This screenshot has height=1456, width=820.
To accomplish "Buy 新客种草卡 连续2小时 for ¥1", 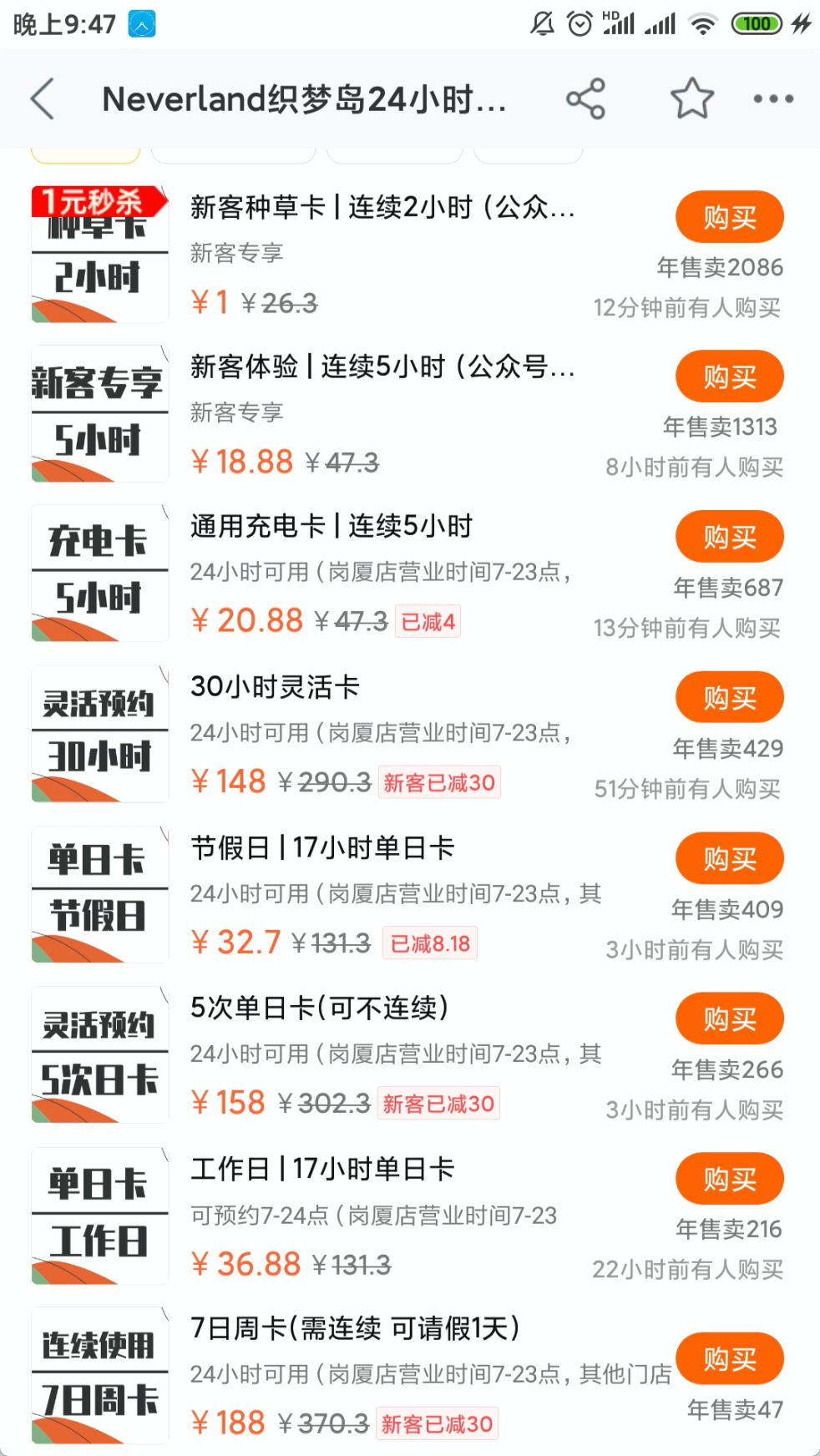I will pos(729,218).
